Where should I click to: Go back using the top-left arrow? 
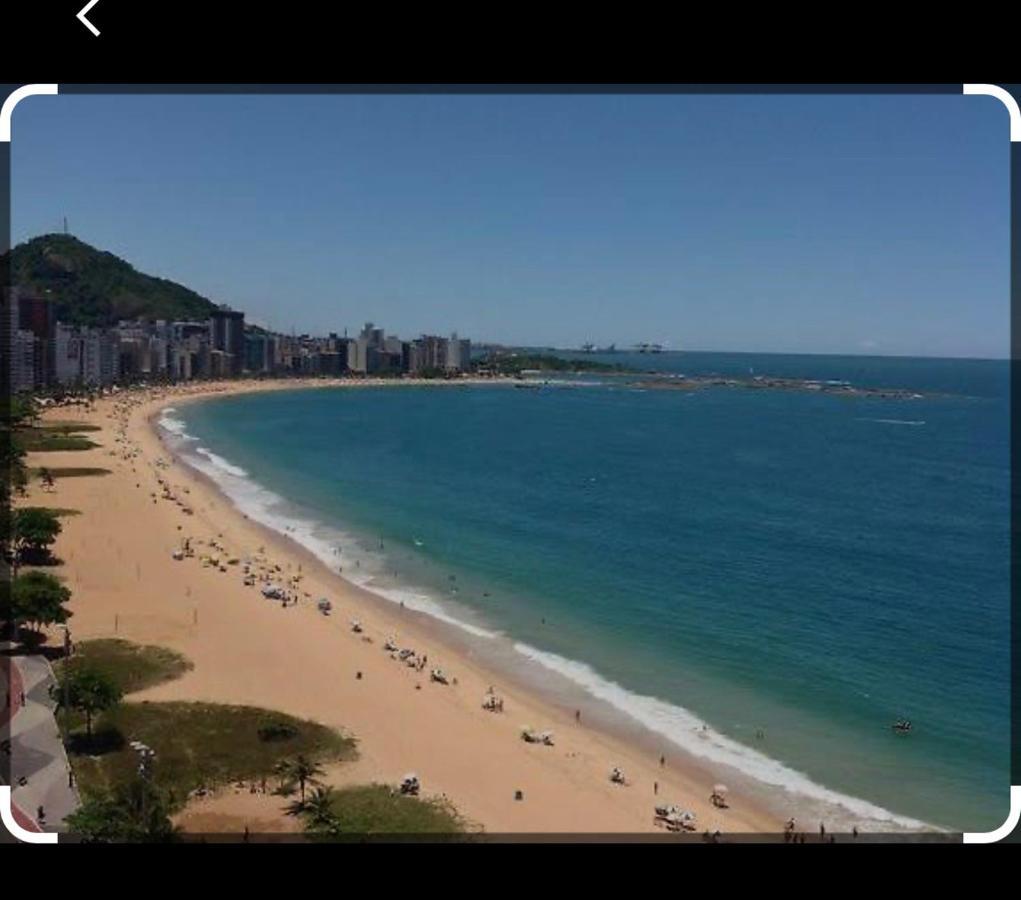[89, 16]
